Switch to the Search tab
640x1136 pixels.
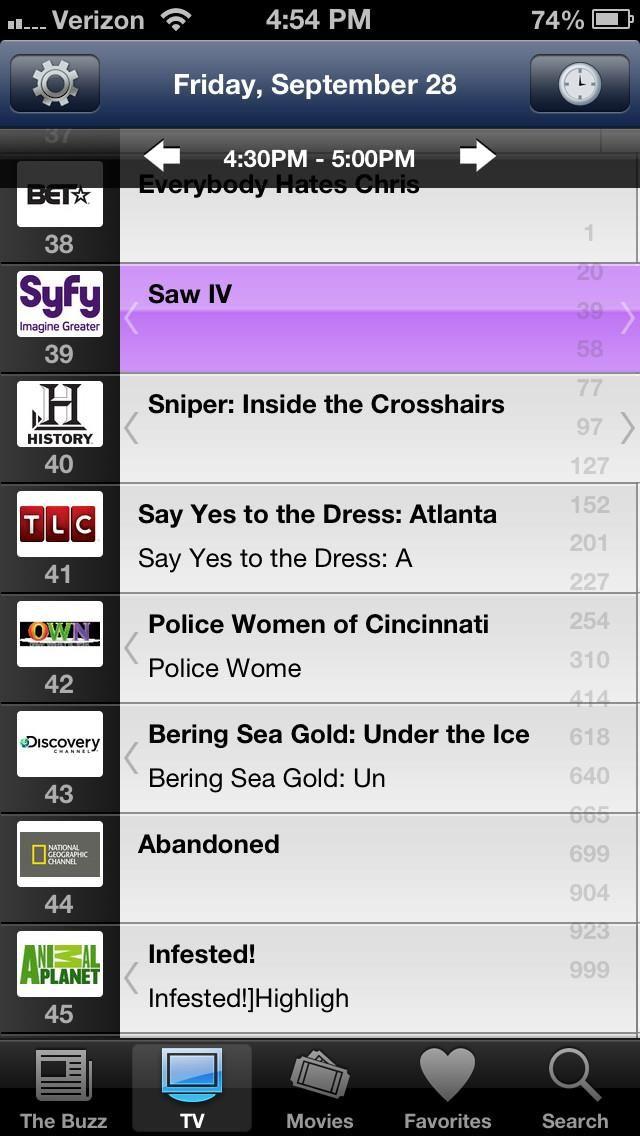(x=575, y=1088)
